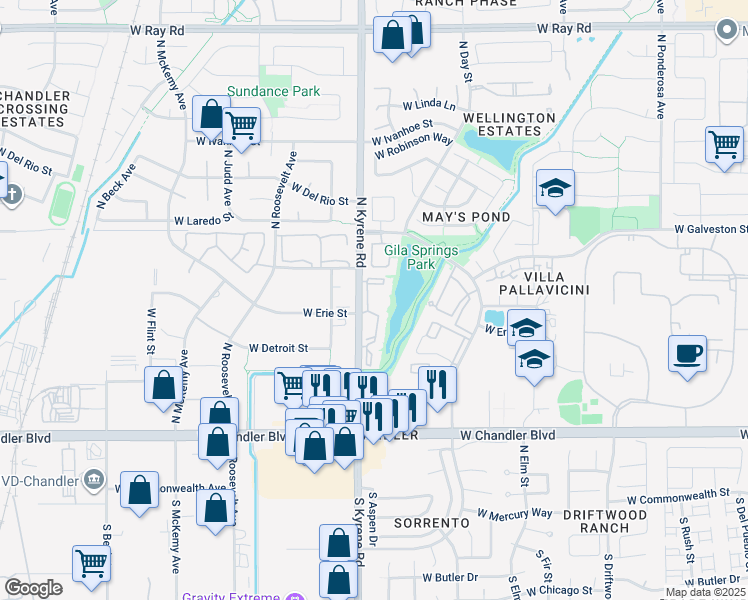Open the shopping cart marker at bottom left
Screen dimensions: 748x600
click(x=91, y=563)
